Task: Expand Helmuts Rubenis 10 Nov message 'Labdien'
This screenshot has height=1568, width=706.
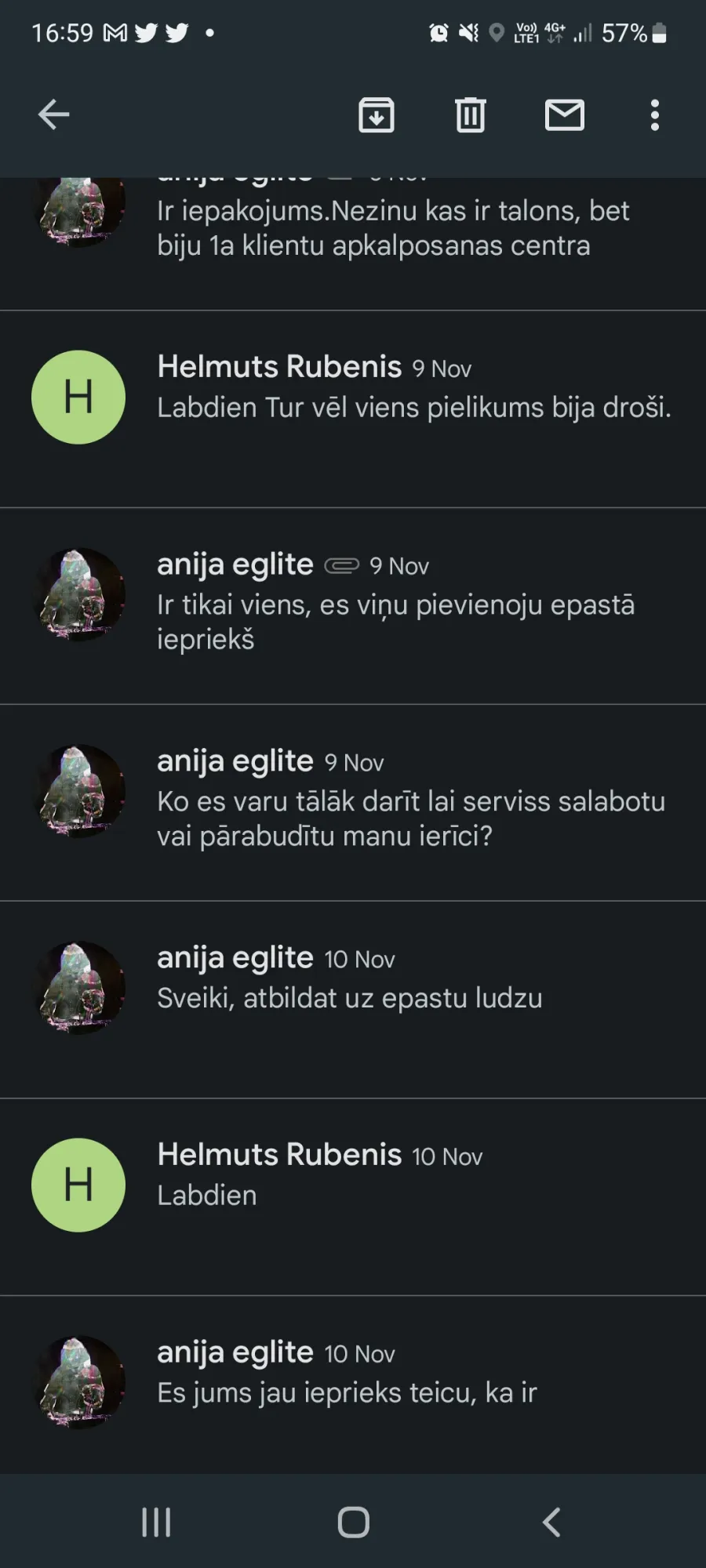Action: [x=353, y=1196]
